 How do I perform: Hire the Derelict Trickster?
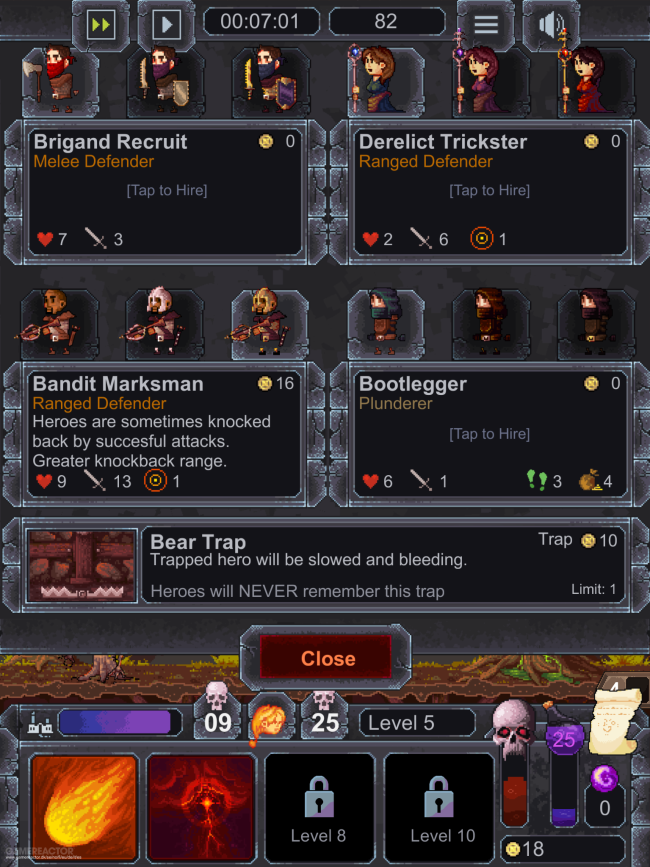click(490, 191)
